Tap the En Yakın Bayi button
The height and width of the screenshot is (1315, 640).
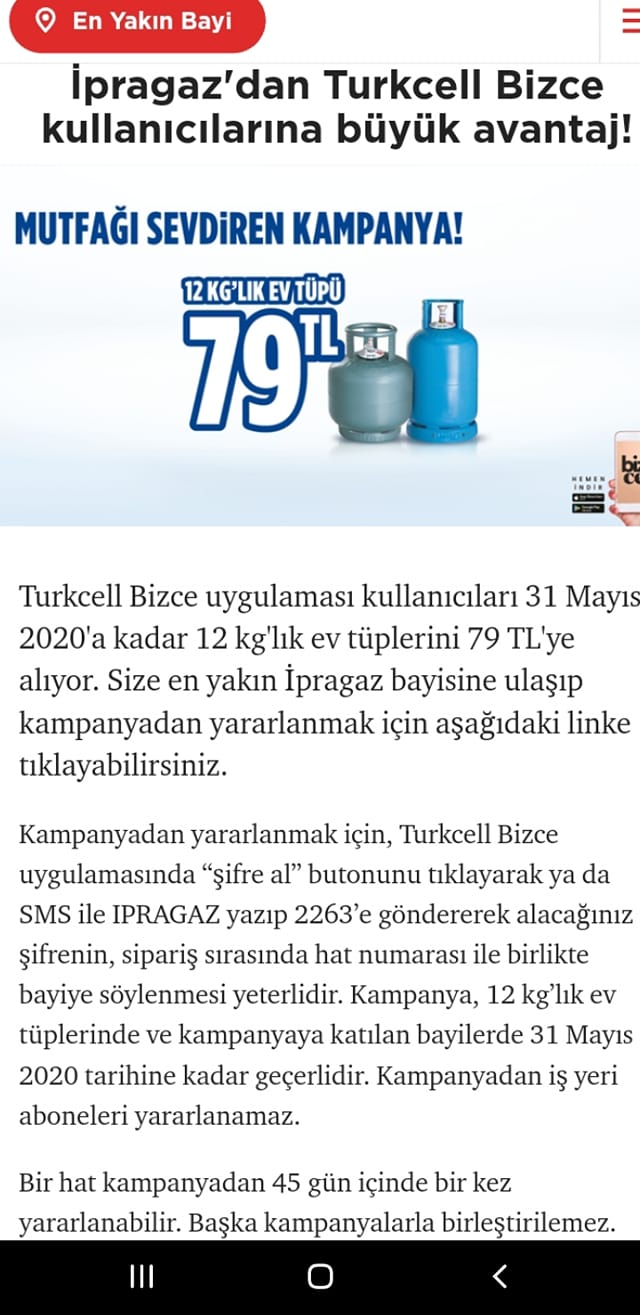[137, 24]
